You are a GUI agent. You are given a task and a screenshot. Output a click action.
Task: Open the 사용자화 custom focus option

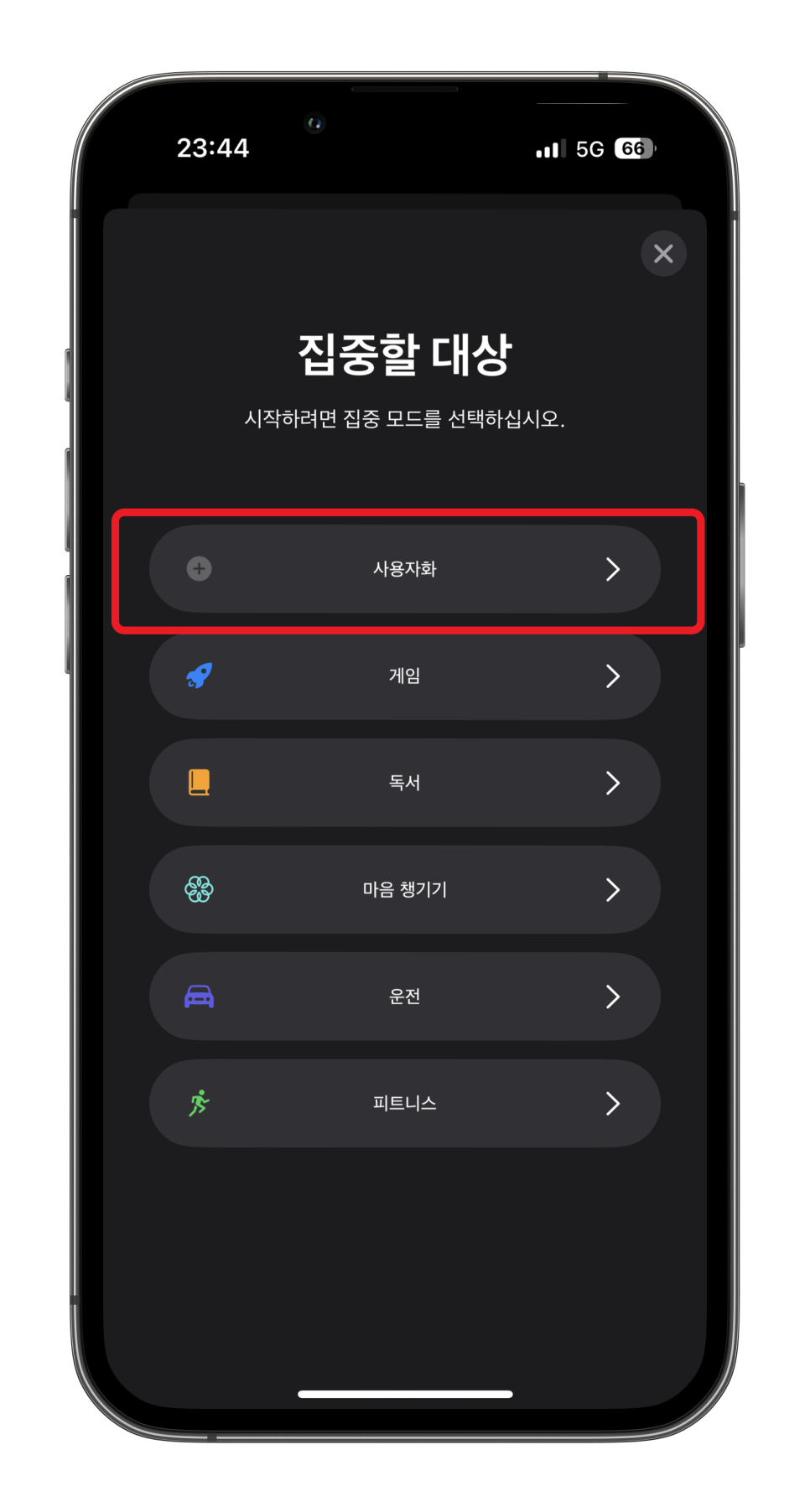point(405,569)
